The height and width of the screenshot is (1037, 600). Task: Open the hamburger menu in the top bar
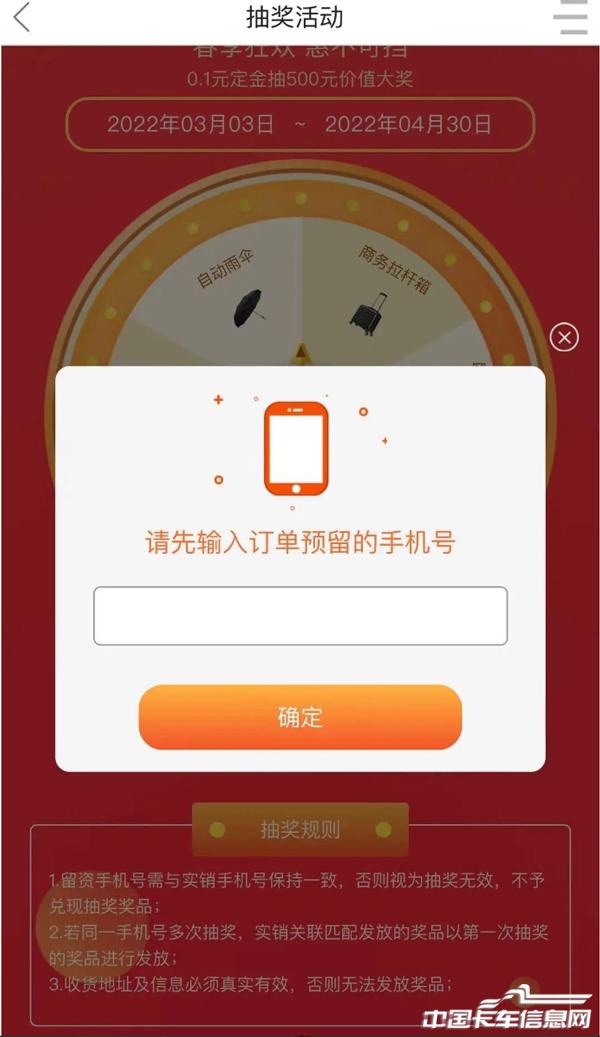[x=571, y=18]
